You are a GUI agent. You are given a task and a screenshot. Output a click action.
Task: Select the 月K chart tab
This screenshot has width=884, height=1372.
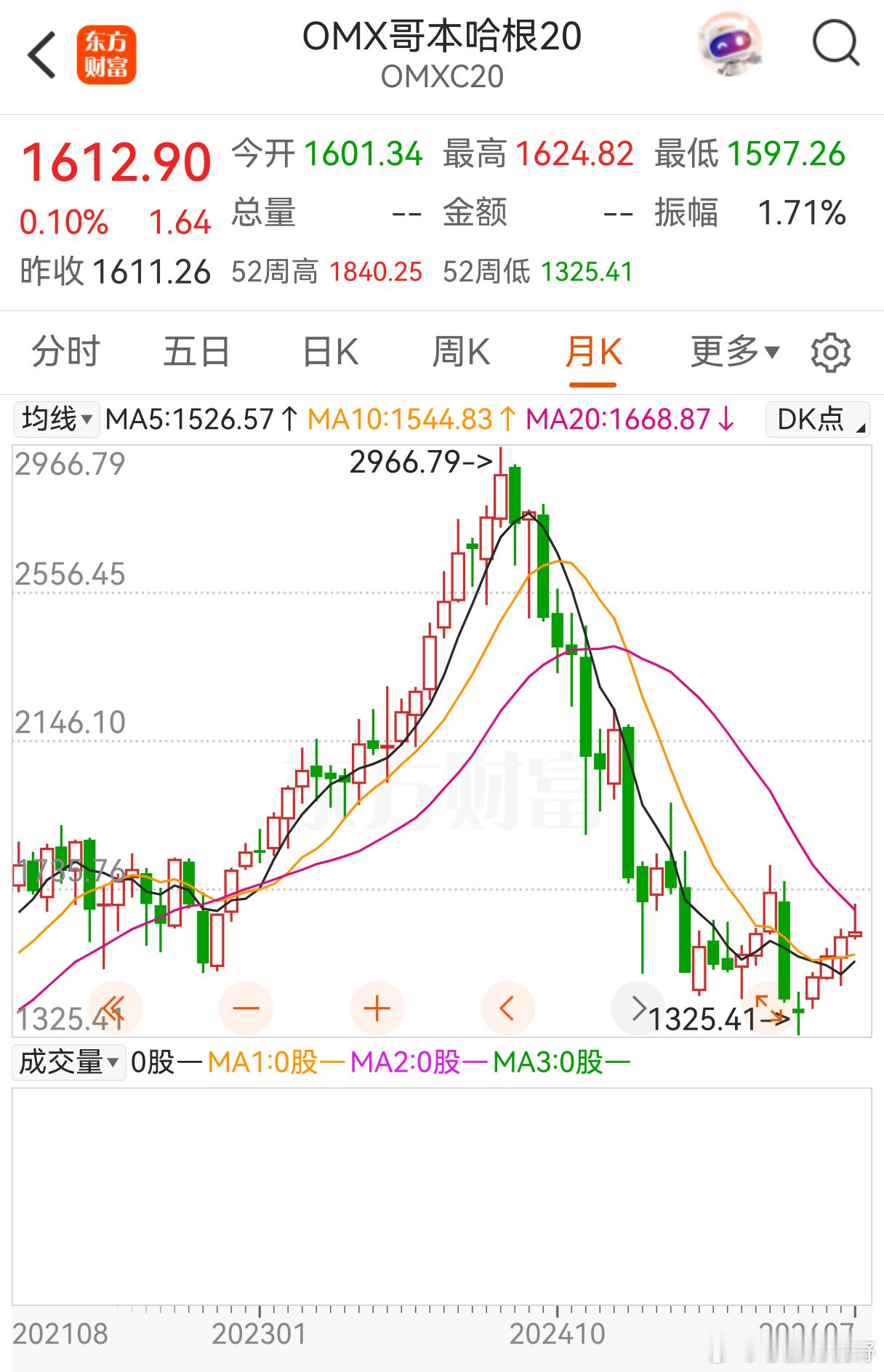[593, 353]
